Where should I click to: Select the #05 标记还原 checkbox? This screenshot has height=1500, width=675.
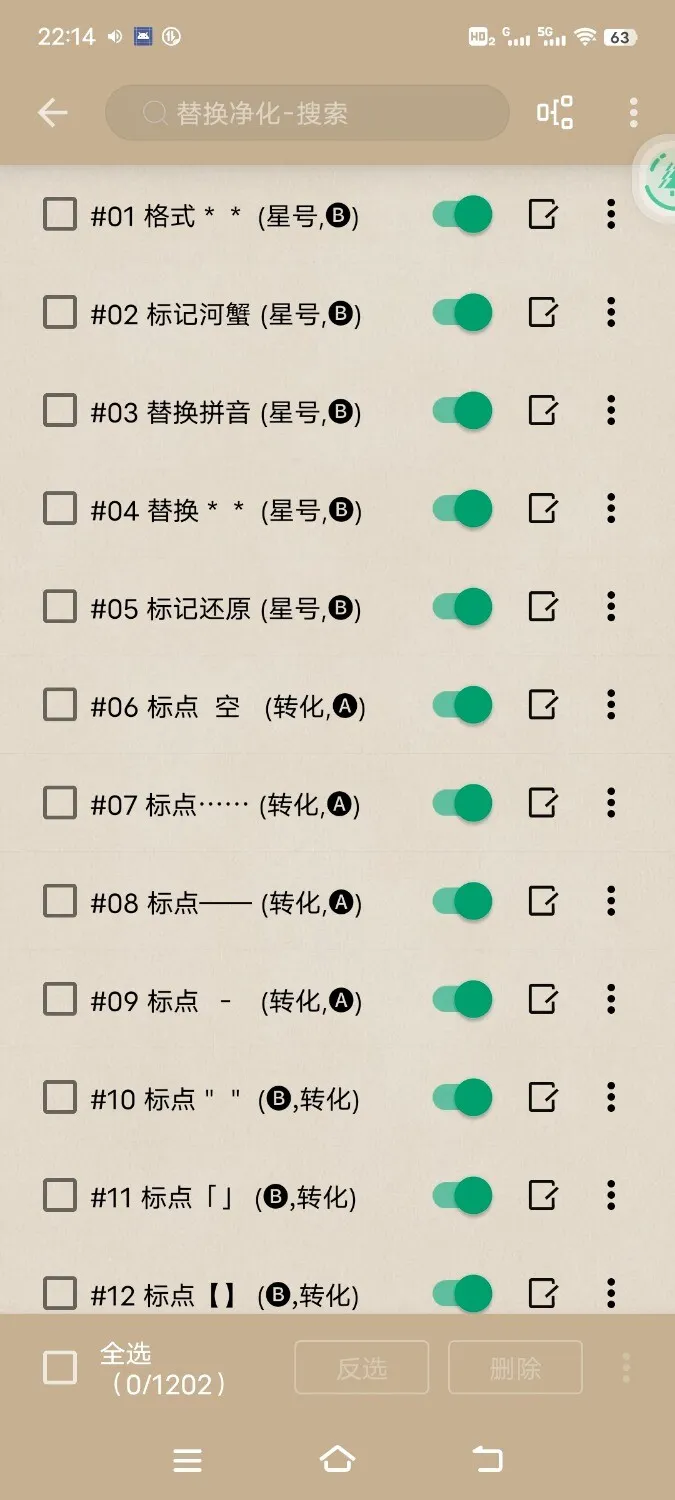click(60, 607)
